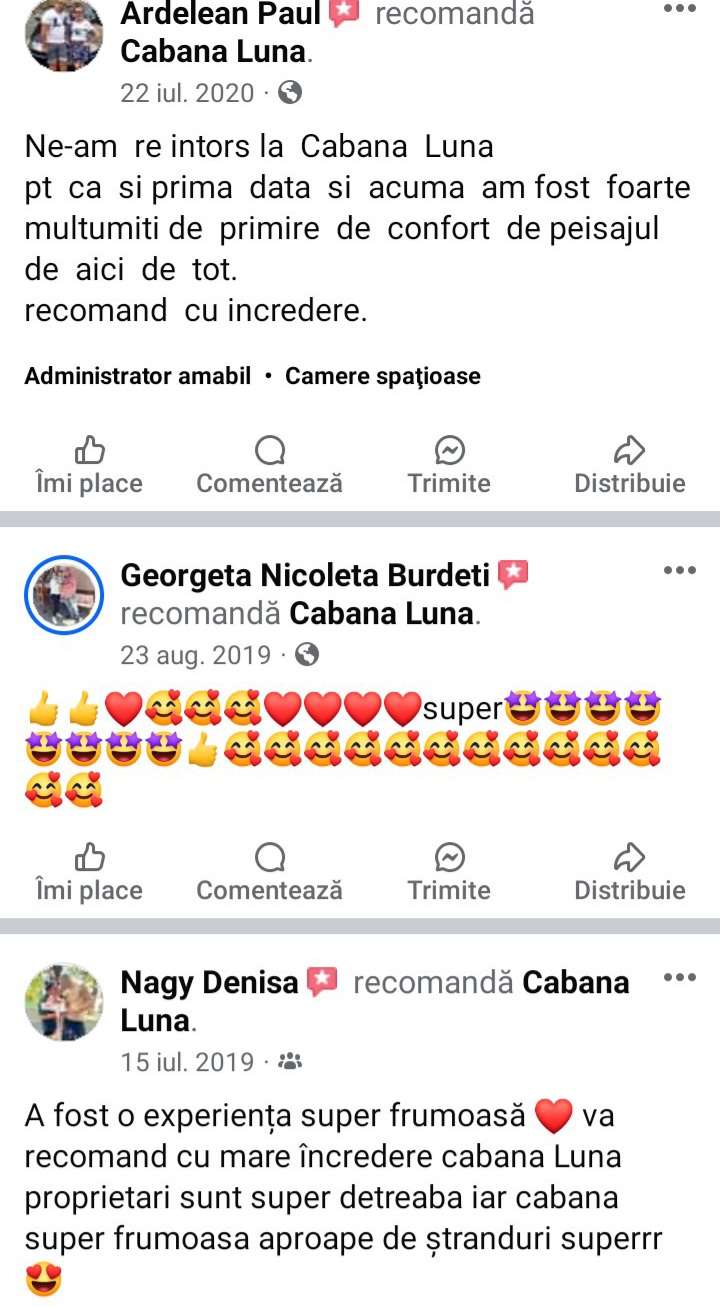Viewport: 720px width, 1307px height.
Task: Open Nagy Denisa's profile name
Action: (210, 983)
